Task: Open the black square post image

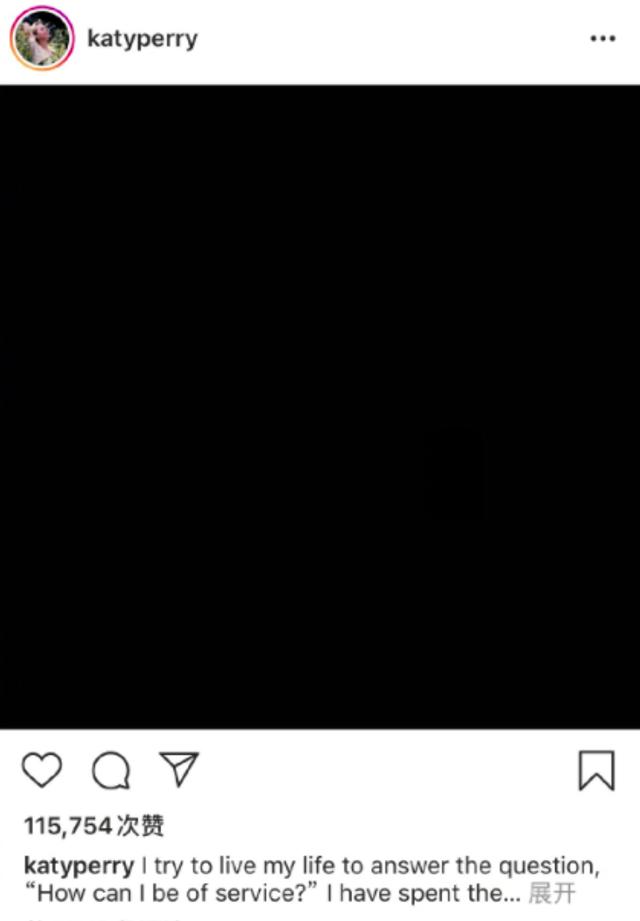Action: [320, 407]
